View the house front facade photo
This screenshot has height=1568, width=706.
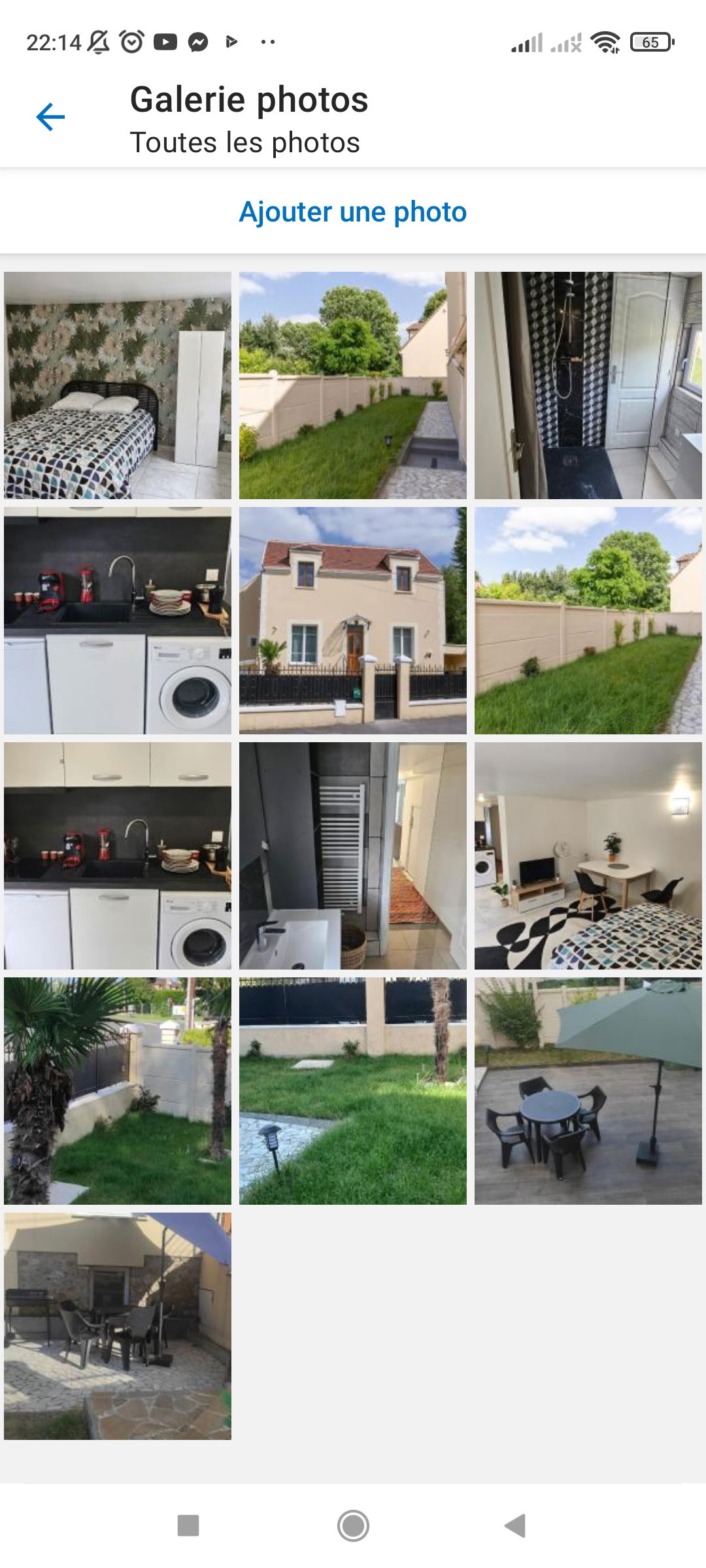coord(353,621)
